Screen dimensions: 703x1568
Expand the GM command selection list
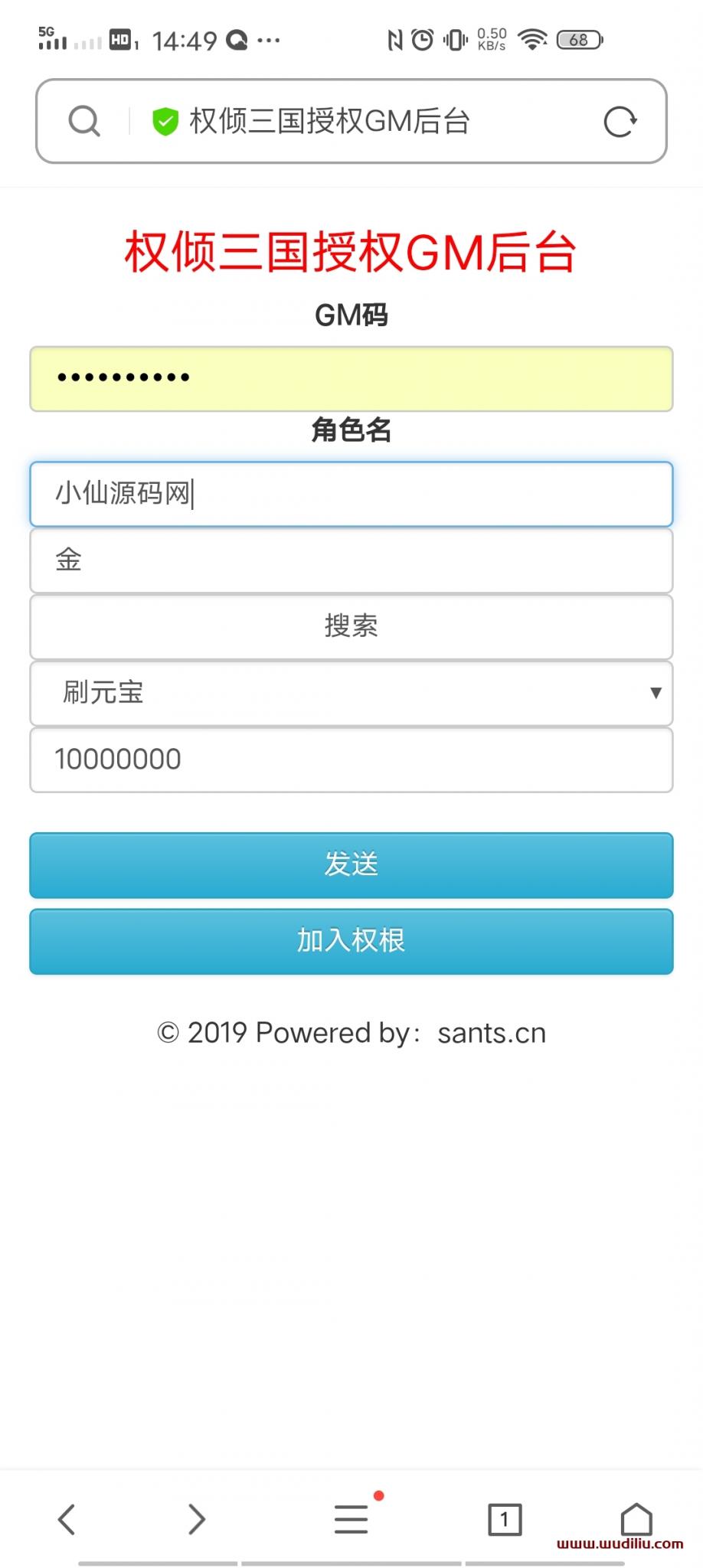[351, 693]
